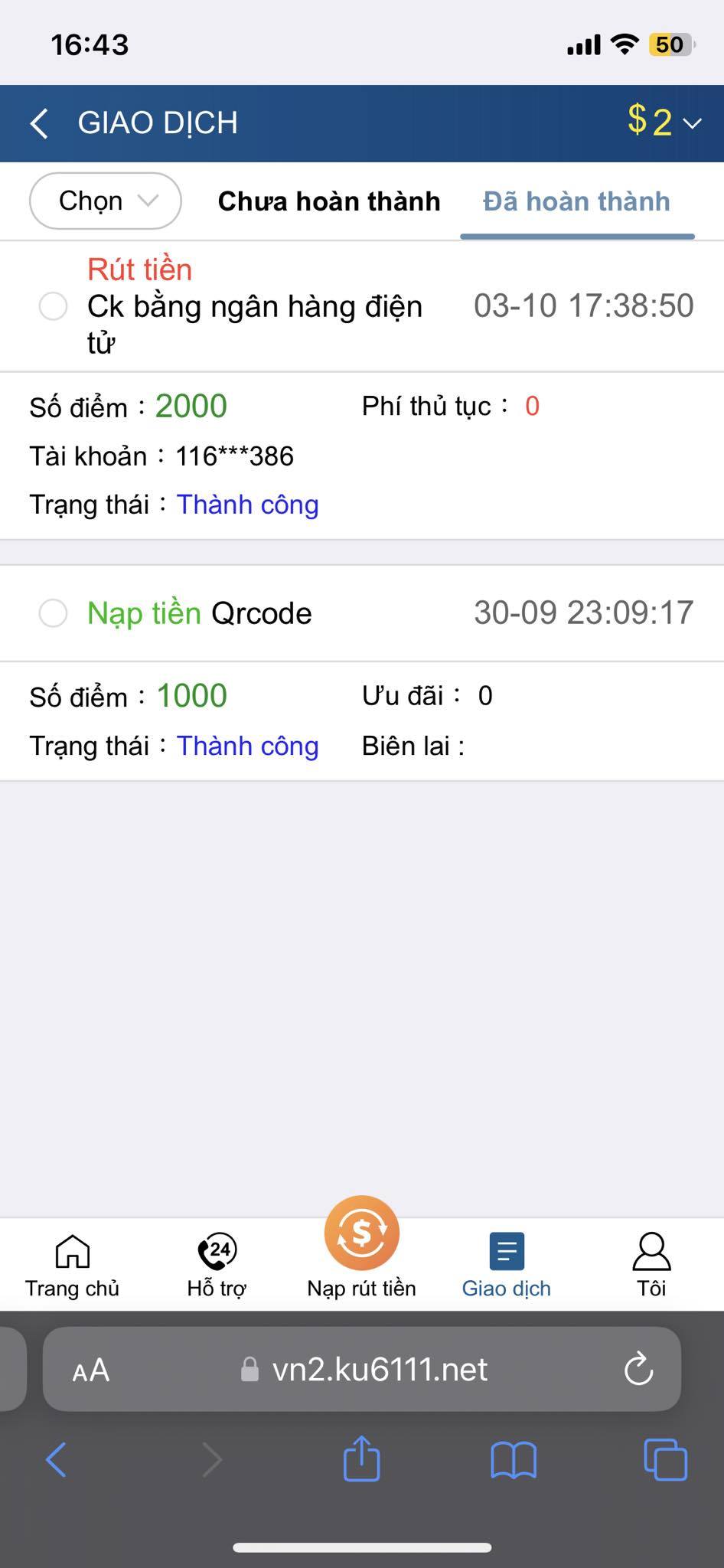The height and width of the screenshot is (1568, 724).
Task: Show all open Safari tabs
Action: click(x=665, y=1459)
